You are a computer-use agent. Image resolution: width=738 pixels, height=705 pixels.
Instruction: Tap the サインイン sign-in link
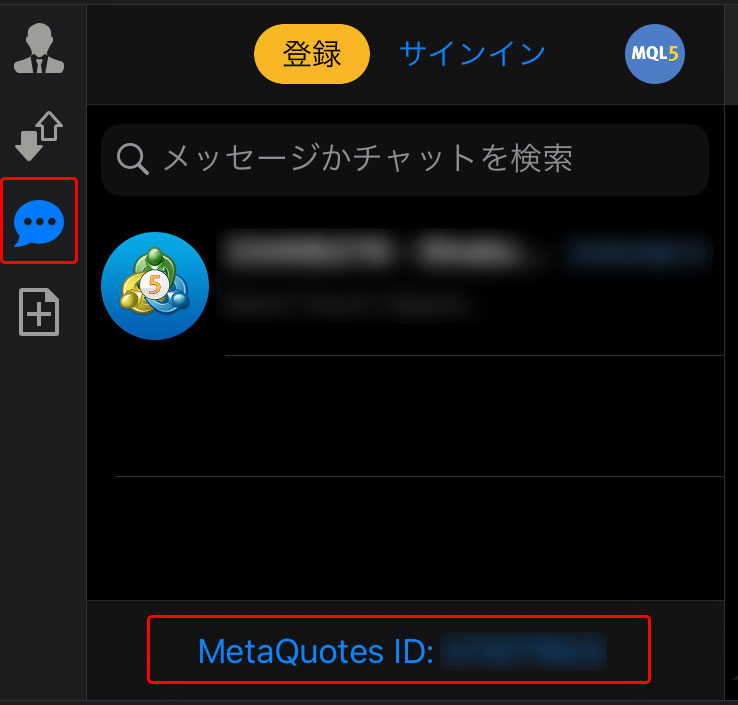pos(472,54)
